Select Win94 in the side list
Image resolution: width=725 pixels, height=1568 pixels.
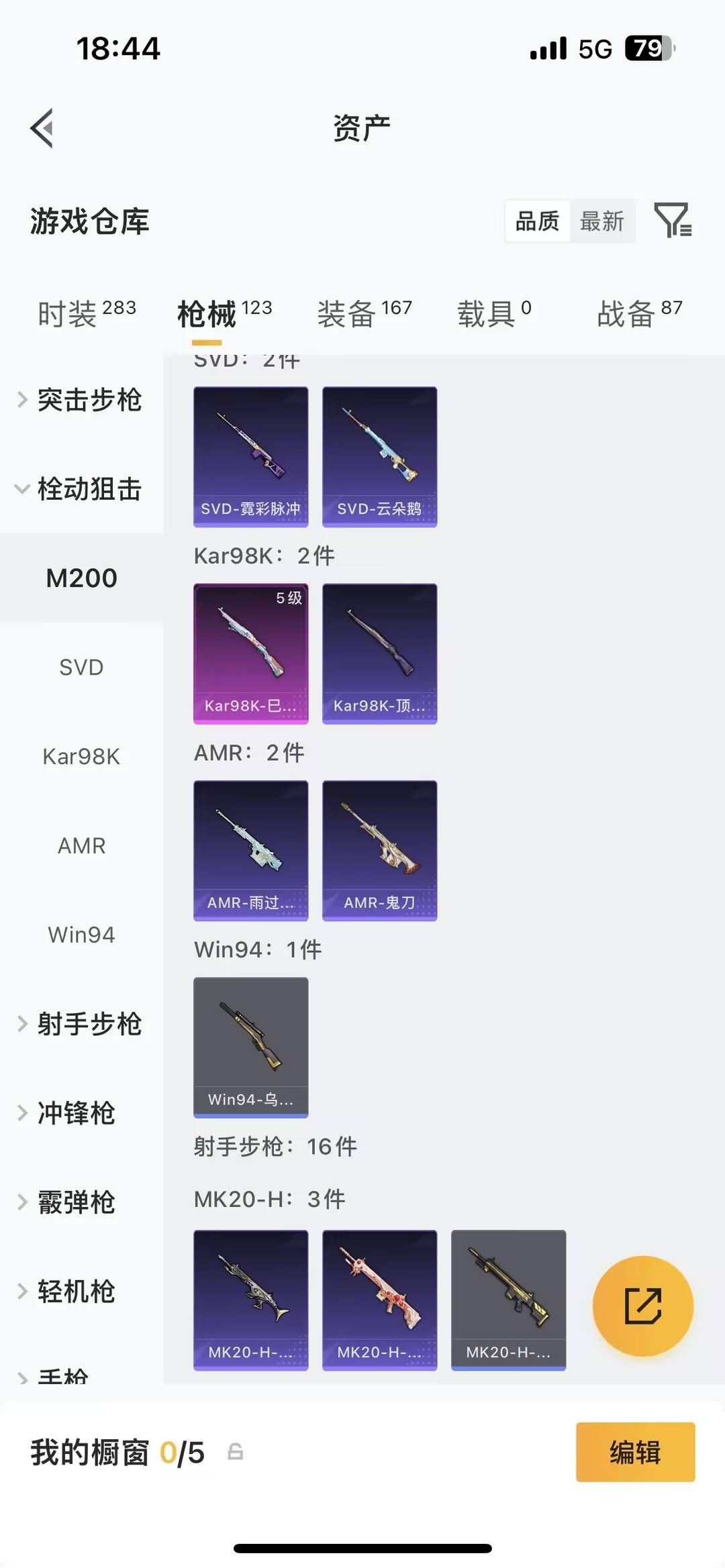[x=81, y=935]
